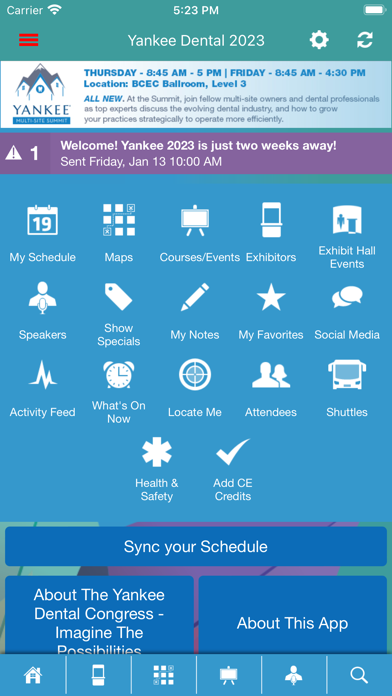Open My Schedule
This screenshot has height=696, width=392.
[43, 233]
